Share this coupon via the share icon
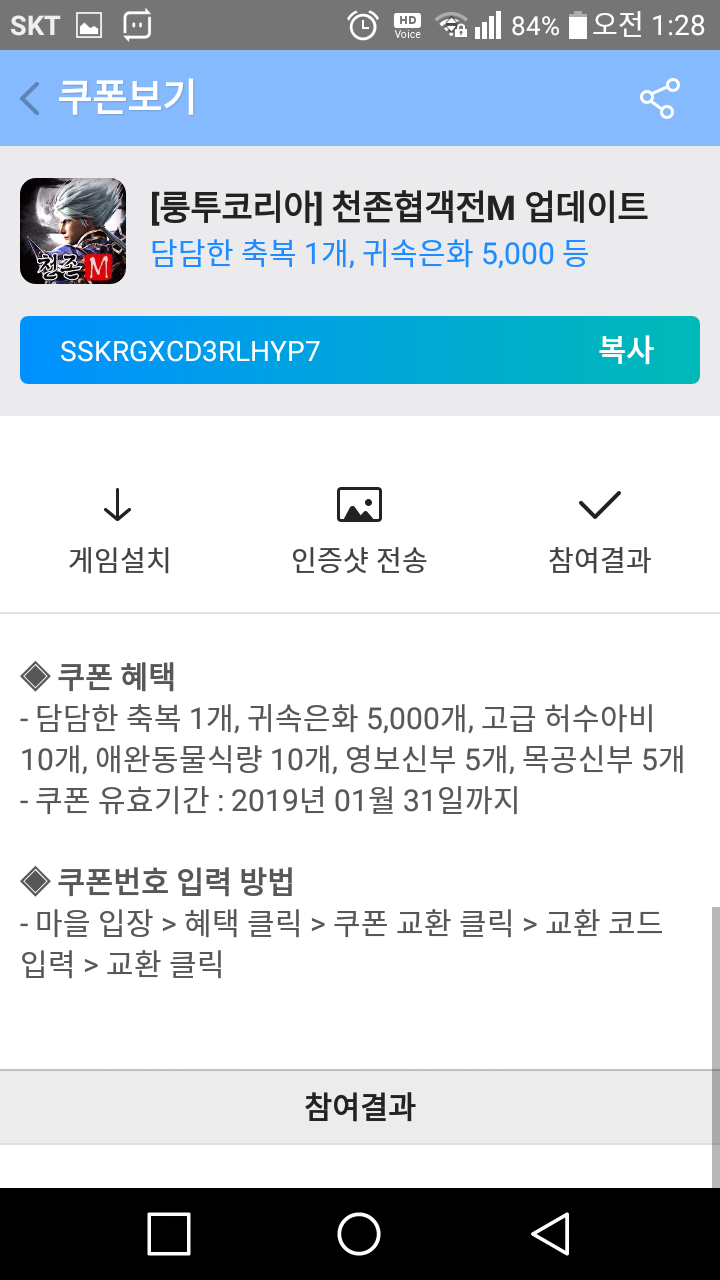The image size is (720, 1280). (x=659, y=99)
